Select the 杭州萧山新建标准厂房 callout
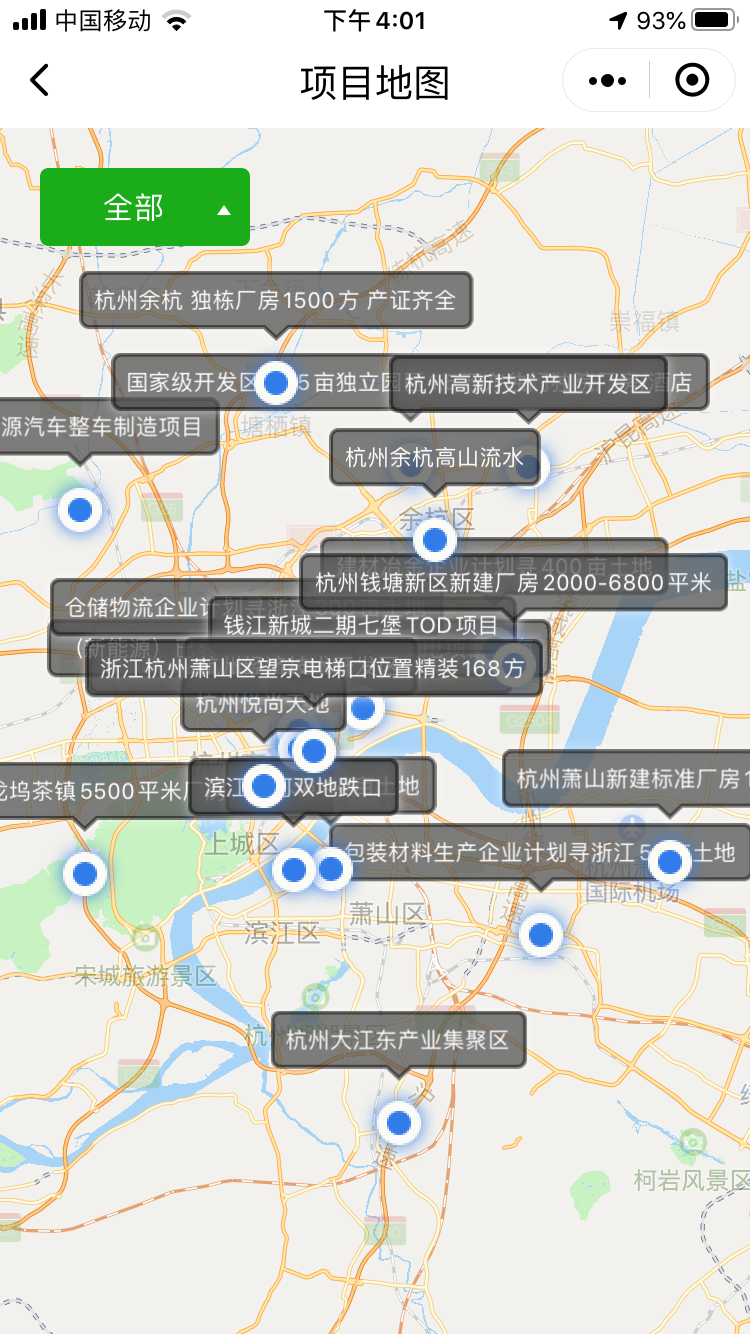Viewport: 750px width, 1334px height. coord(627,778)
